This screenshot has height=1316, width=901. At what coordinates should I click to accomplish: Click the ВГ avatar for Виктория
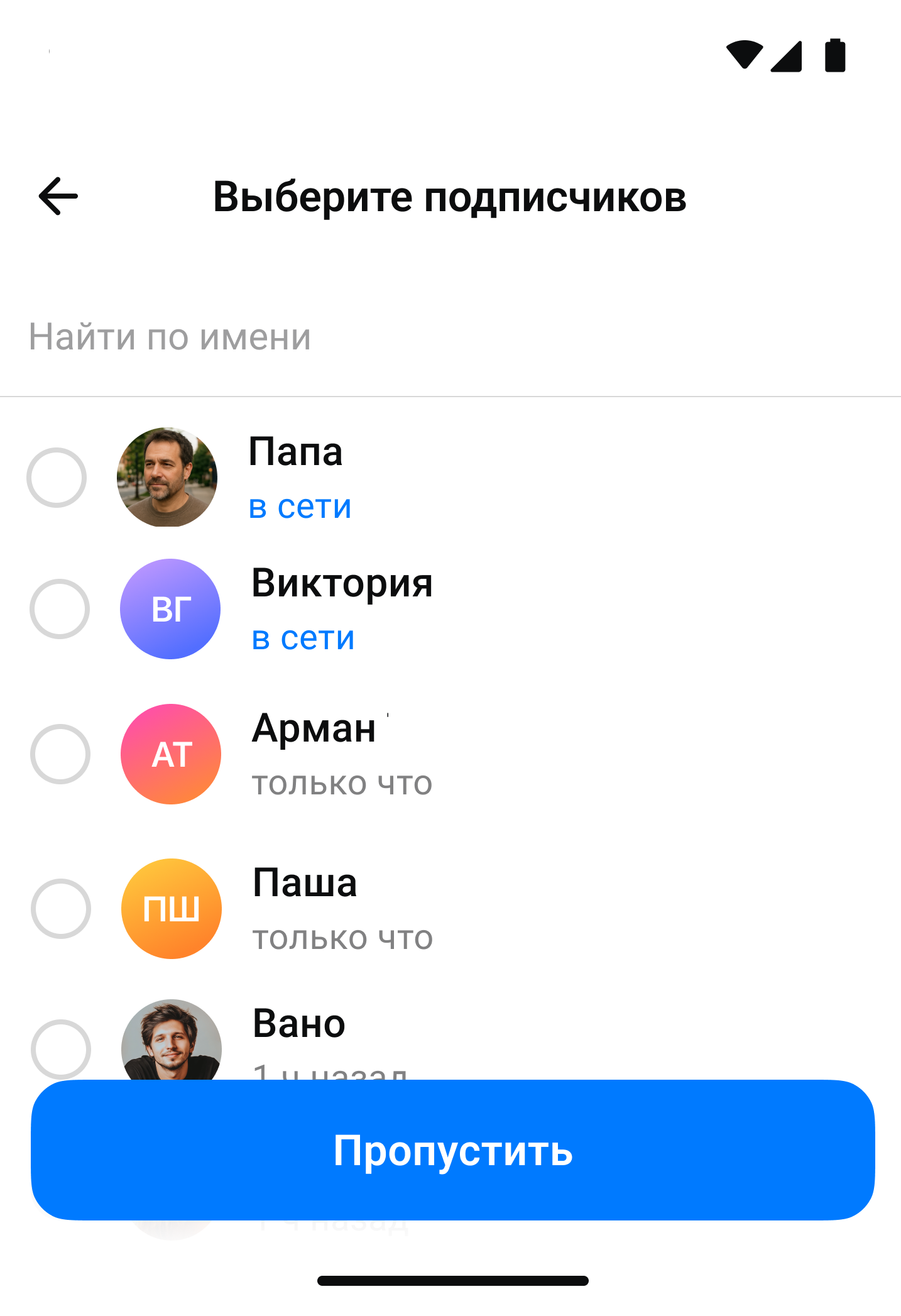tap(170, 608)
